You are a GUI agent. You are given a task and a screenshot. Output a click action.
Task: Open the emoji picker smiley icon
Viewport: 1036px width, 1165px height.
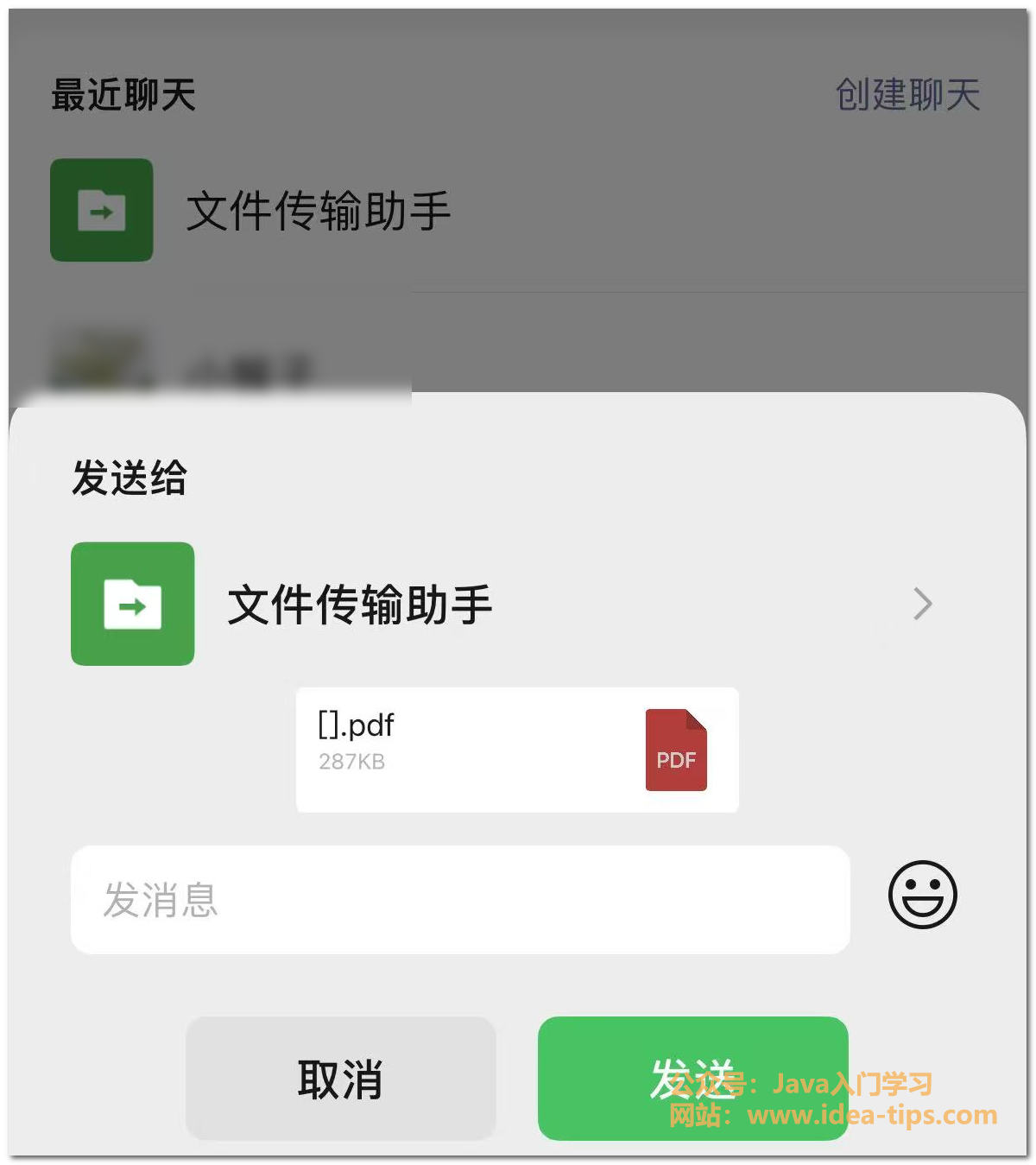[x=922, y=895]
